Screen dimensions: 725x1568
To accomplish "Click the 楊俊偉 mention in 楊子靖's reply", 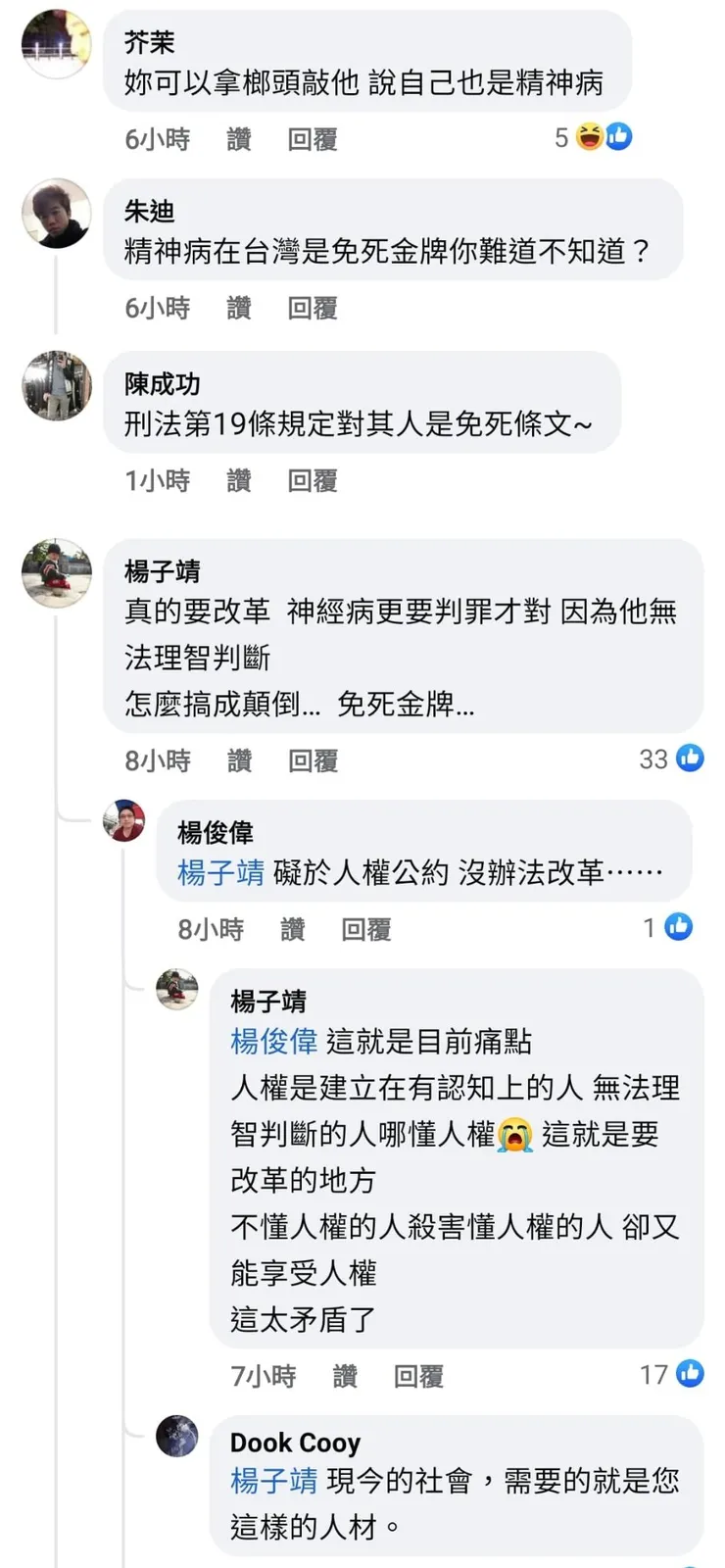I will [x=273, y=1041].
